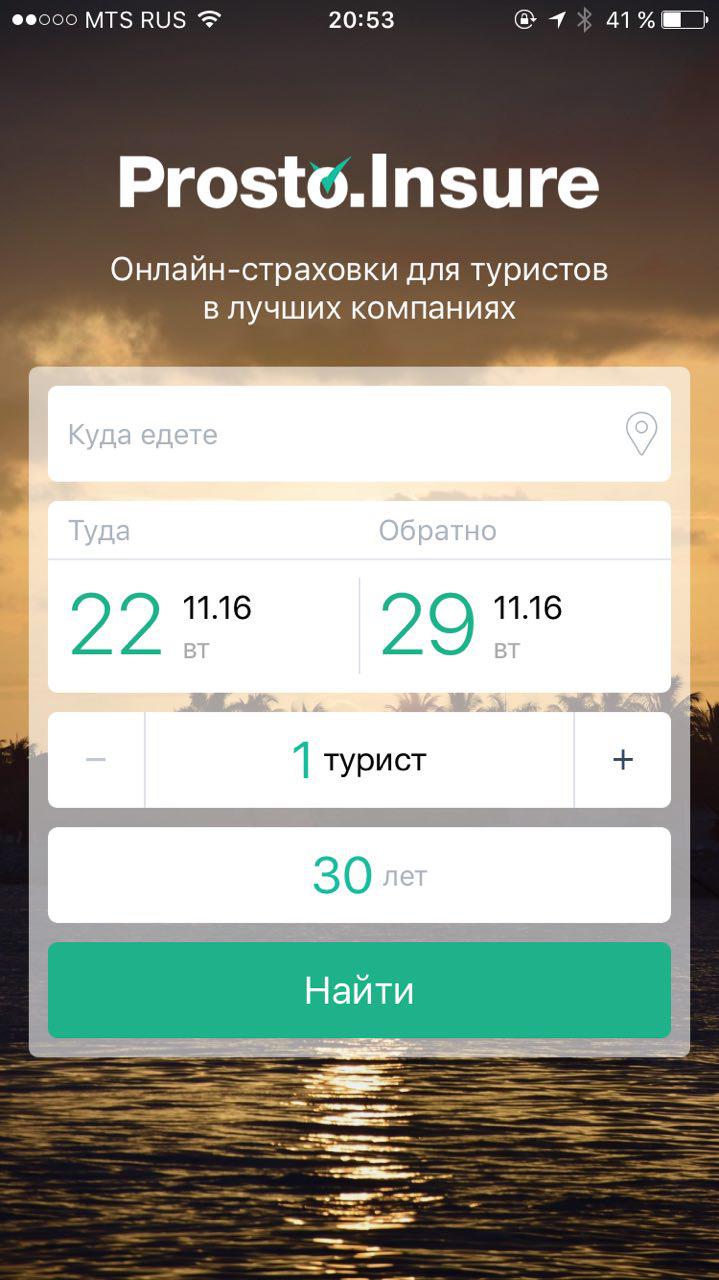Tap the 'Куда едете' destination field
The image size is (719, 1280).
click(x=330, y=435)
